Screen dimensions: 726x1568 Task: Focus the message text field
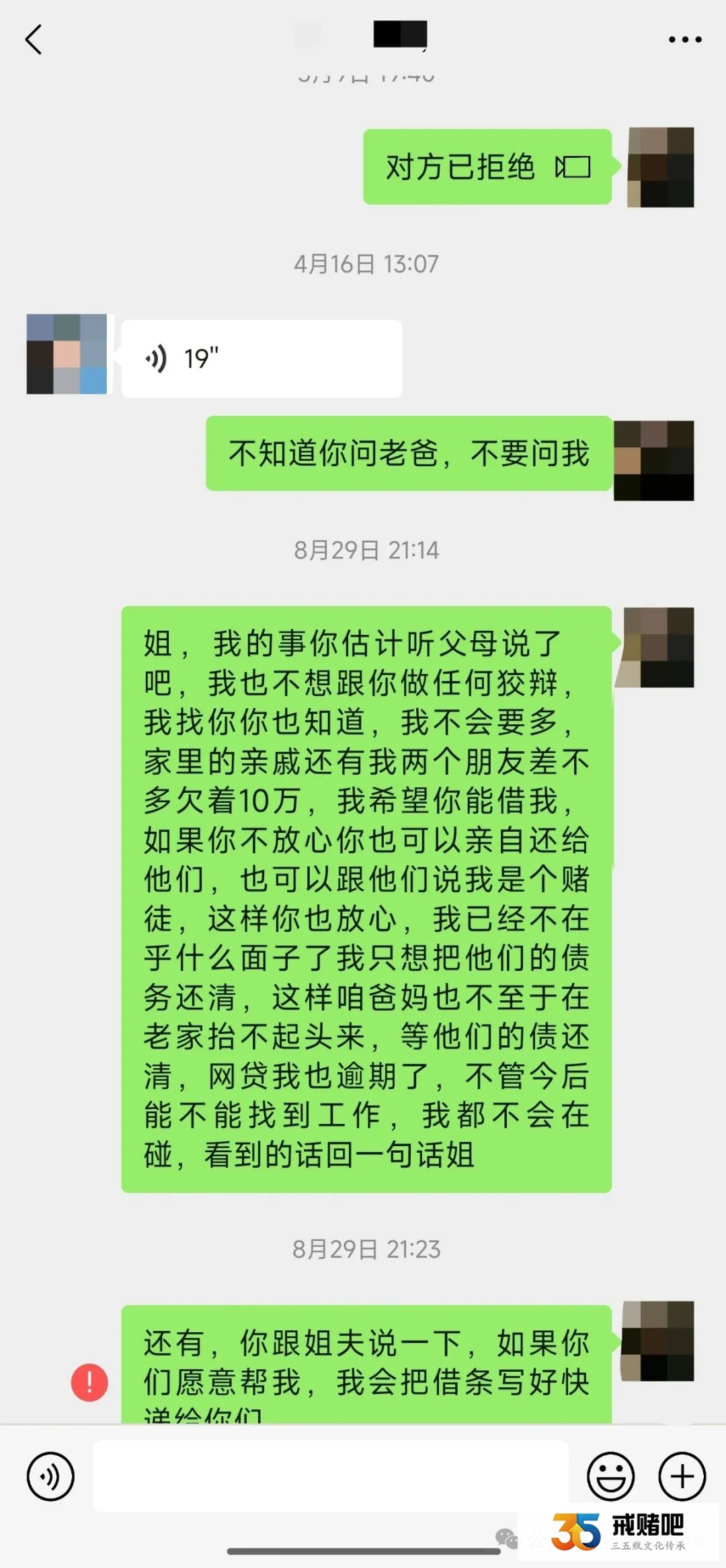331,1477
